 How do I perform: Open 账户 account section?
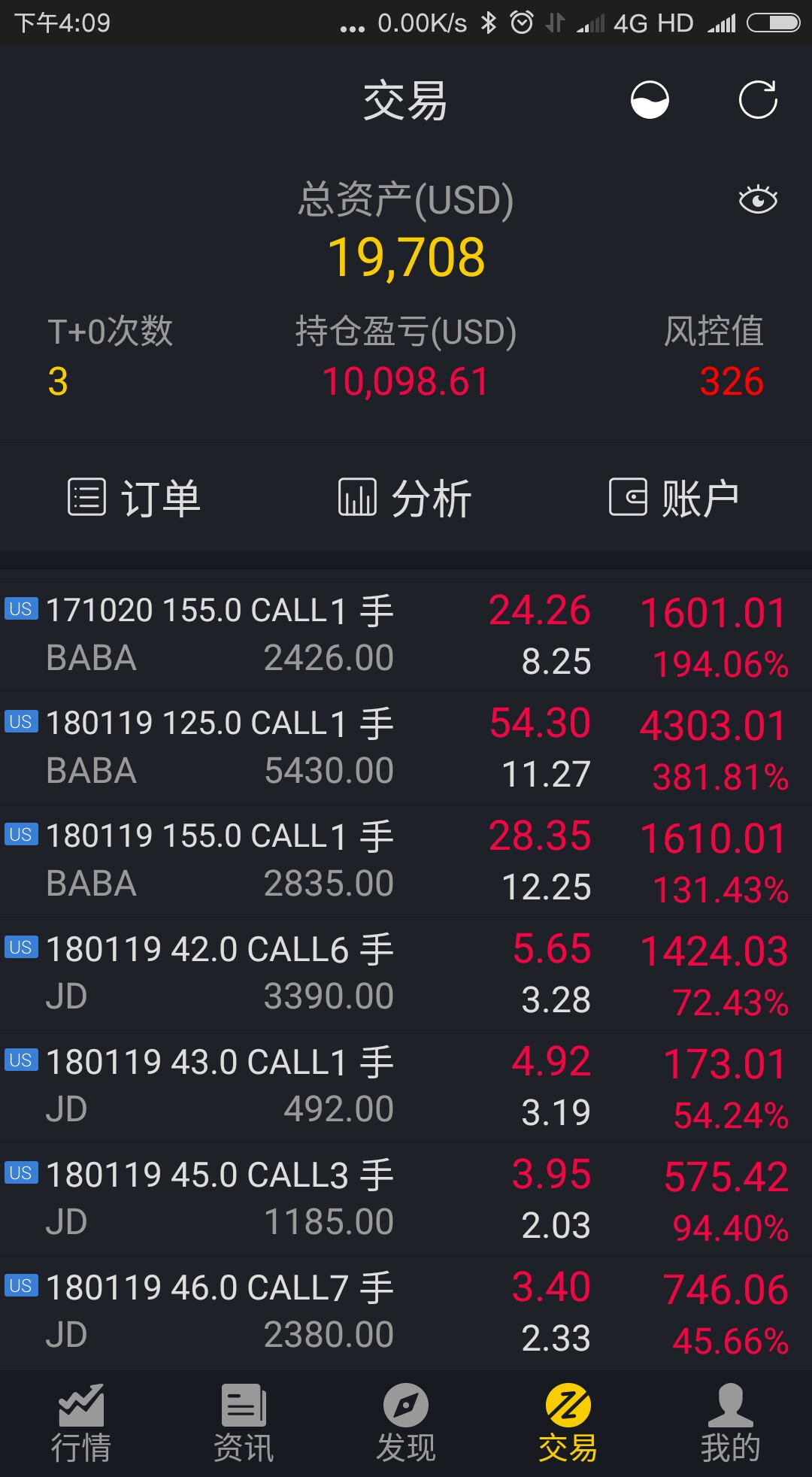pos(674,498)
